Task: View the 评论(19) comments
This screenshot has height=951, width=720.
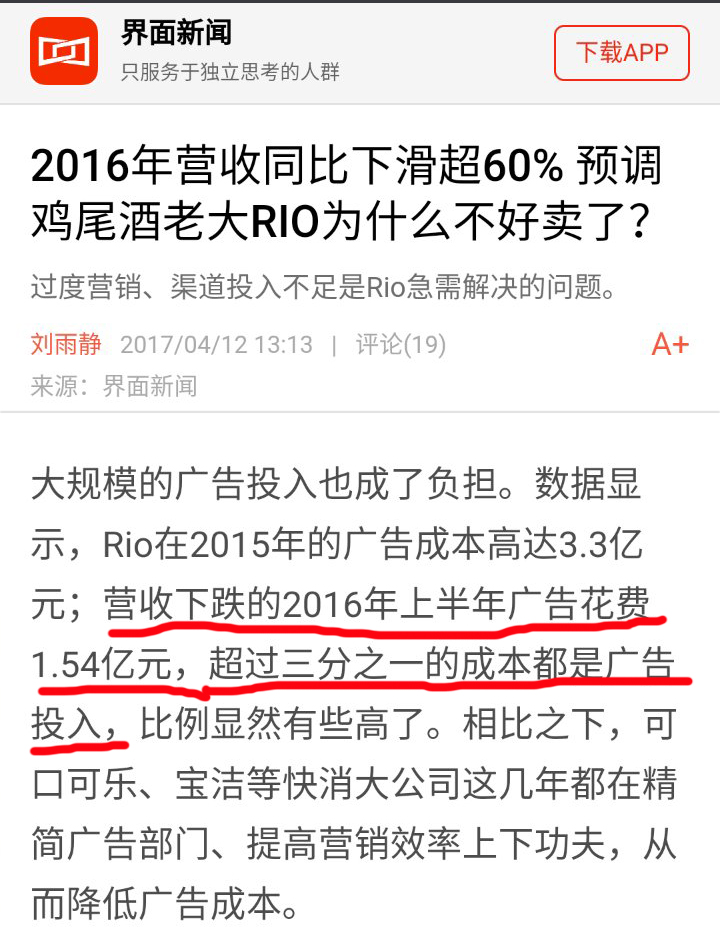Action: [400, 345]
